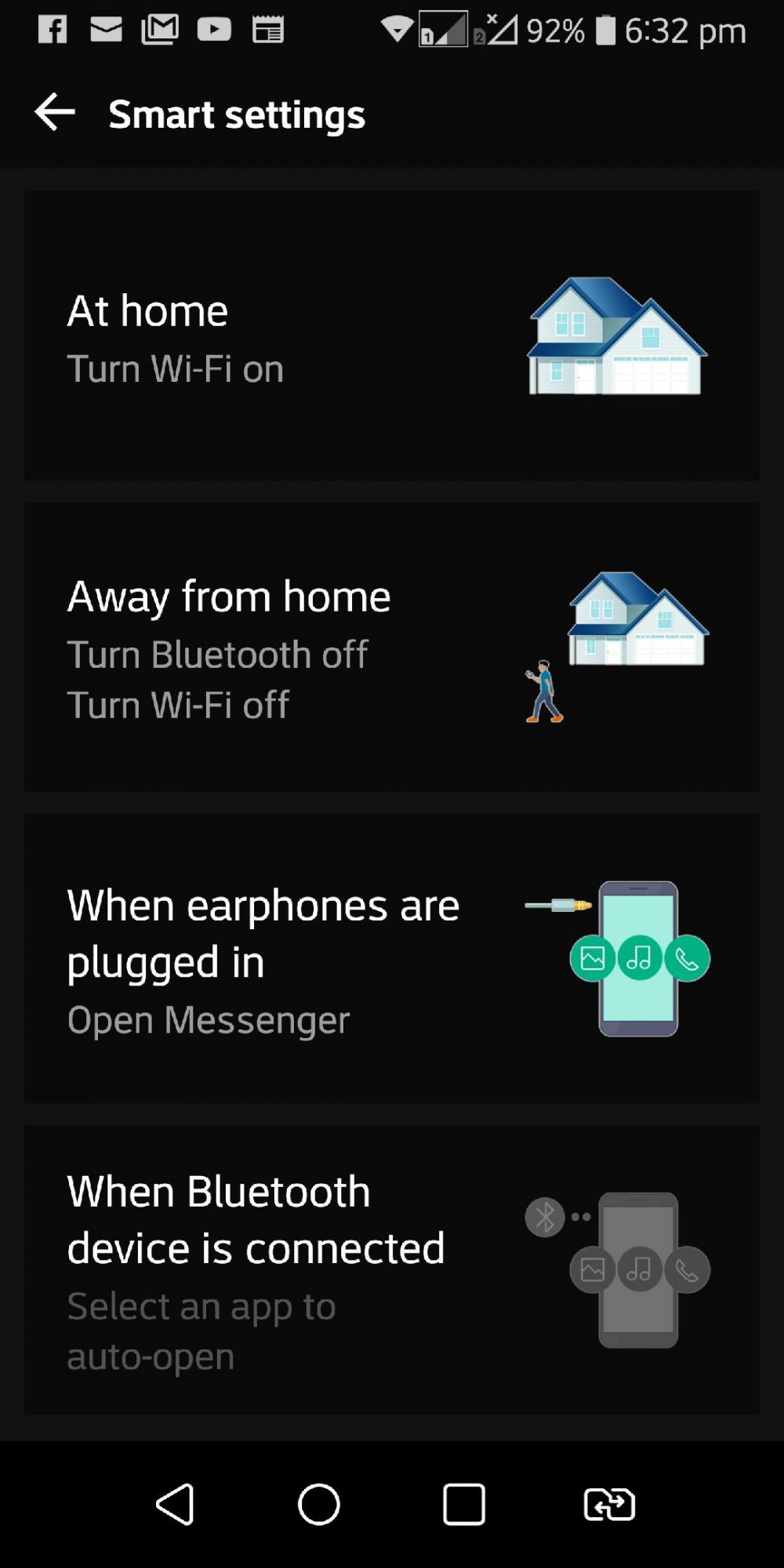Go to the home screen
This screenshot has height=1568, width=784.
coord(318,1504)
